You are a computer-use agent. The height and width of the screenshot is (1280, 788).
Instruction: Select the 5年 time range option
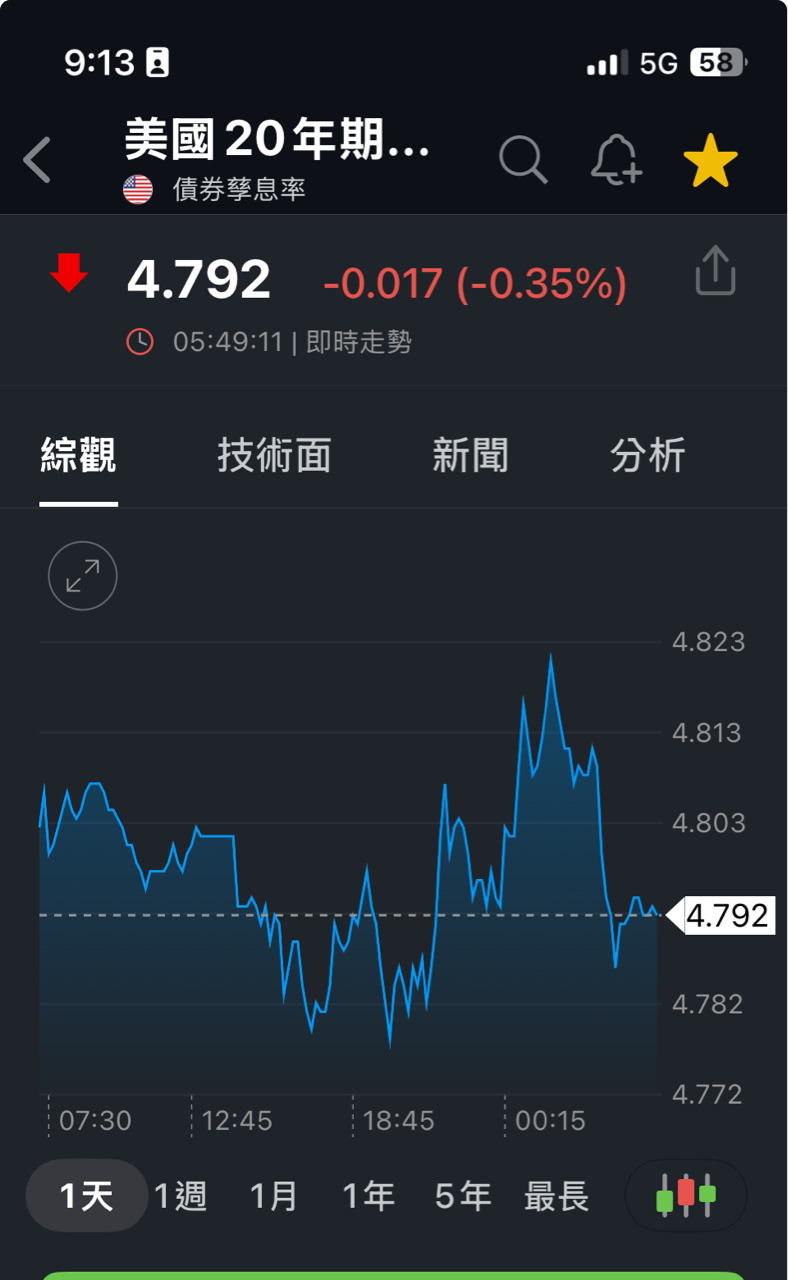tap(464, 1195)
